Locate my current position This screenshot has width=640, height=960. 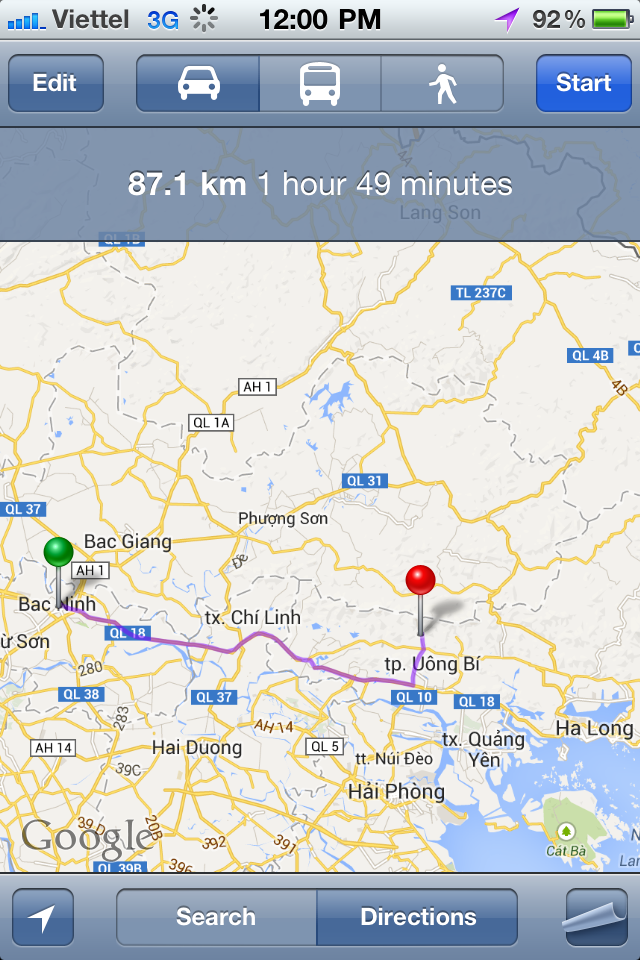tap(43, 917)
